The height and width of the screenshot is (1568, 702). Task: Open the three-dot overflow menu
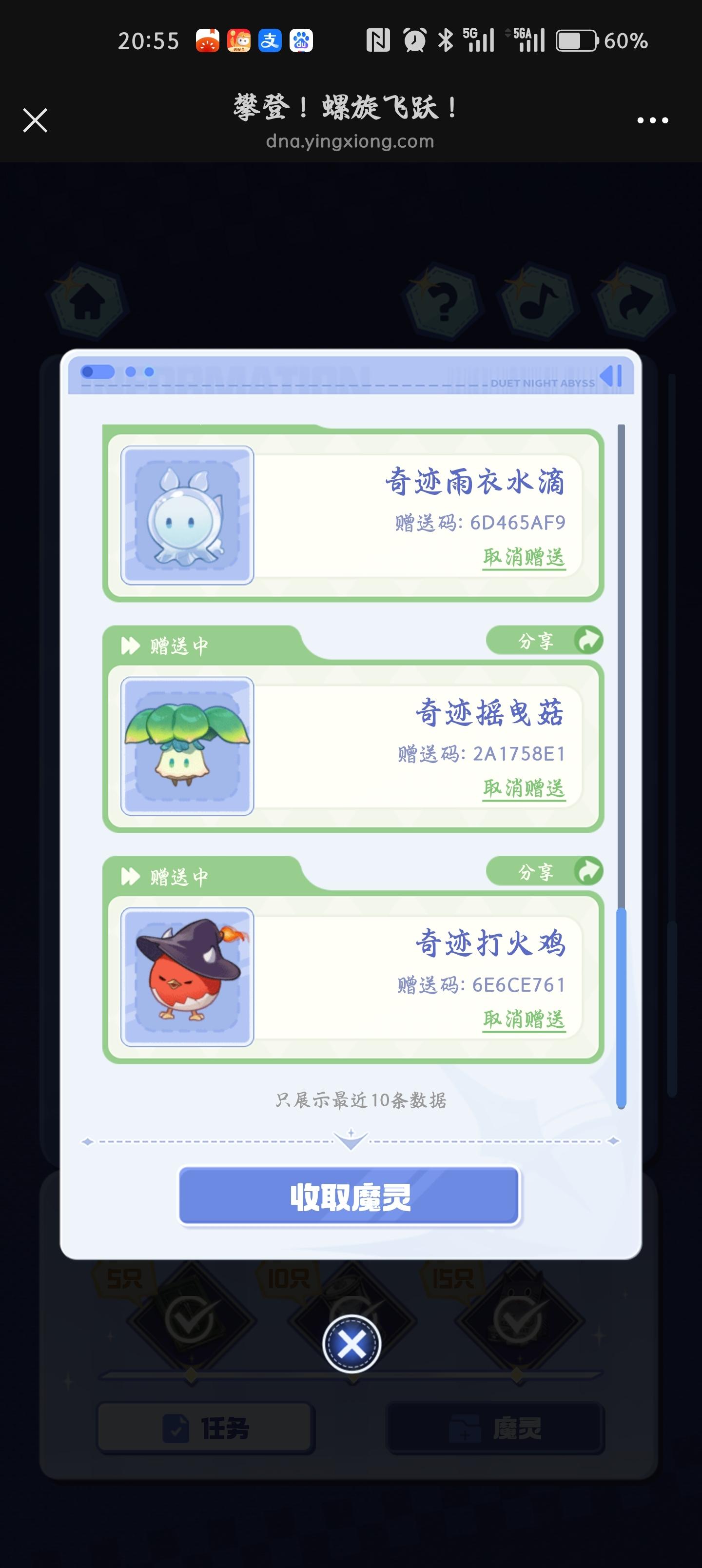pyautogui.click(x=652, y=120)
